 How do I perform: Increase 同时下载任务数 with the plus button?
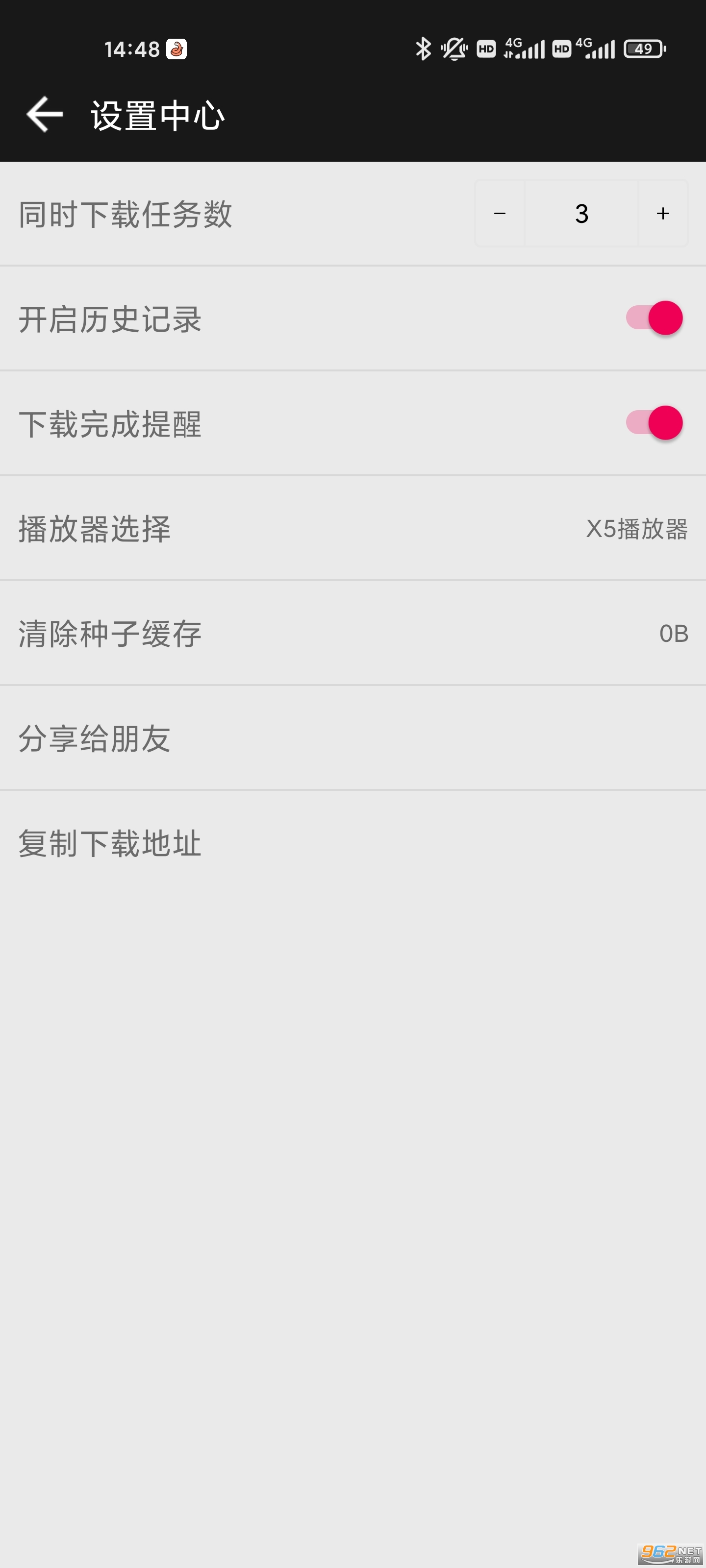[x=663, y=214]
